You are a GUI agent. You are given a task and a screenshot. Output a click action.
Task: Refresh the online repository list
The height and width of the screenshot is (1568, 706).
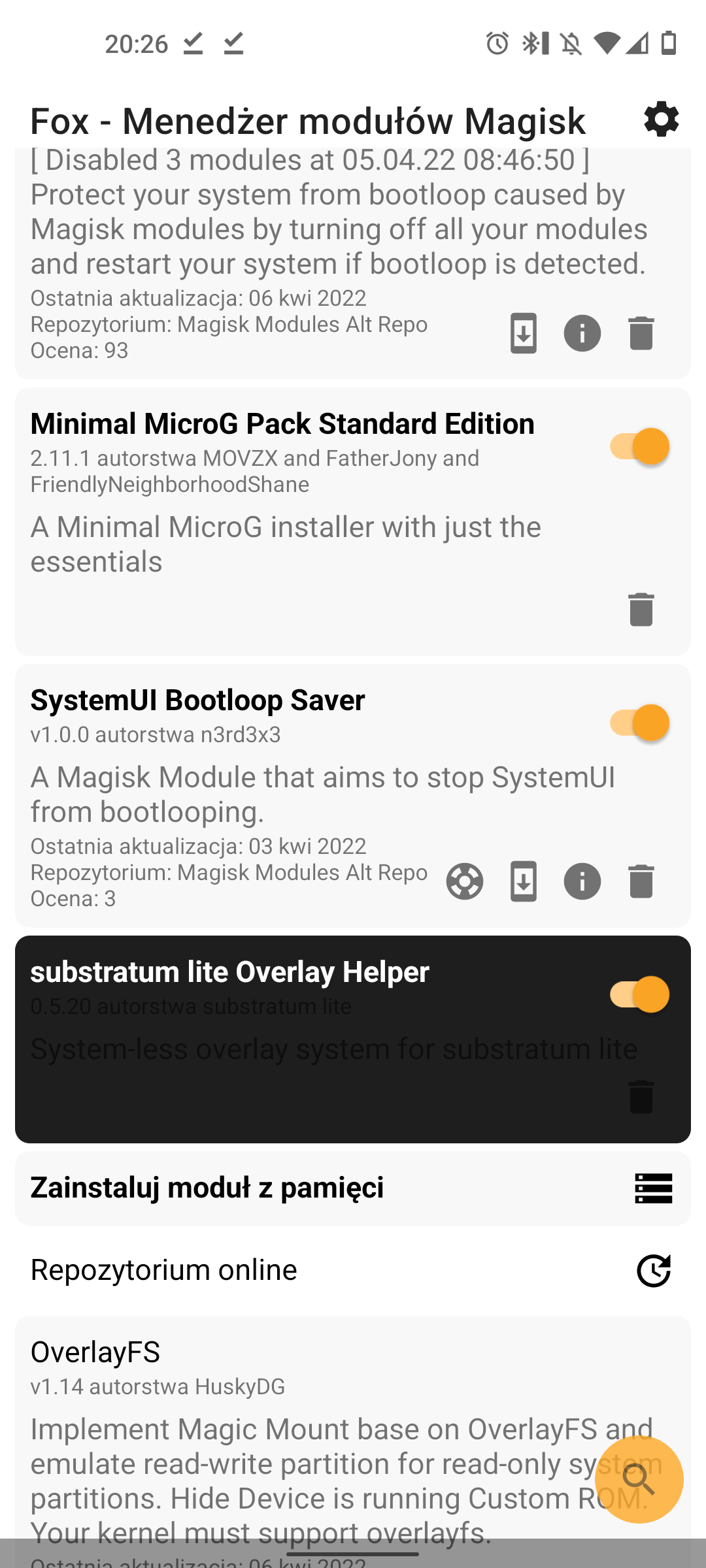coord(654,1269)
